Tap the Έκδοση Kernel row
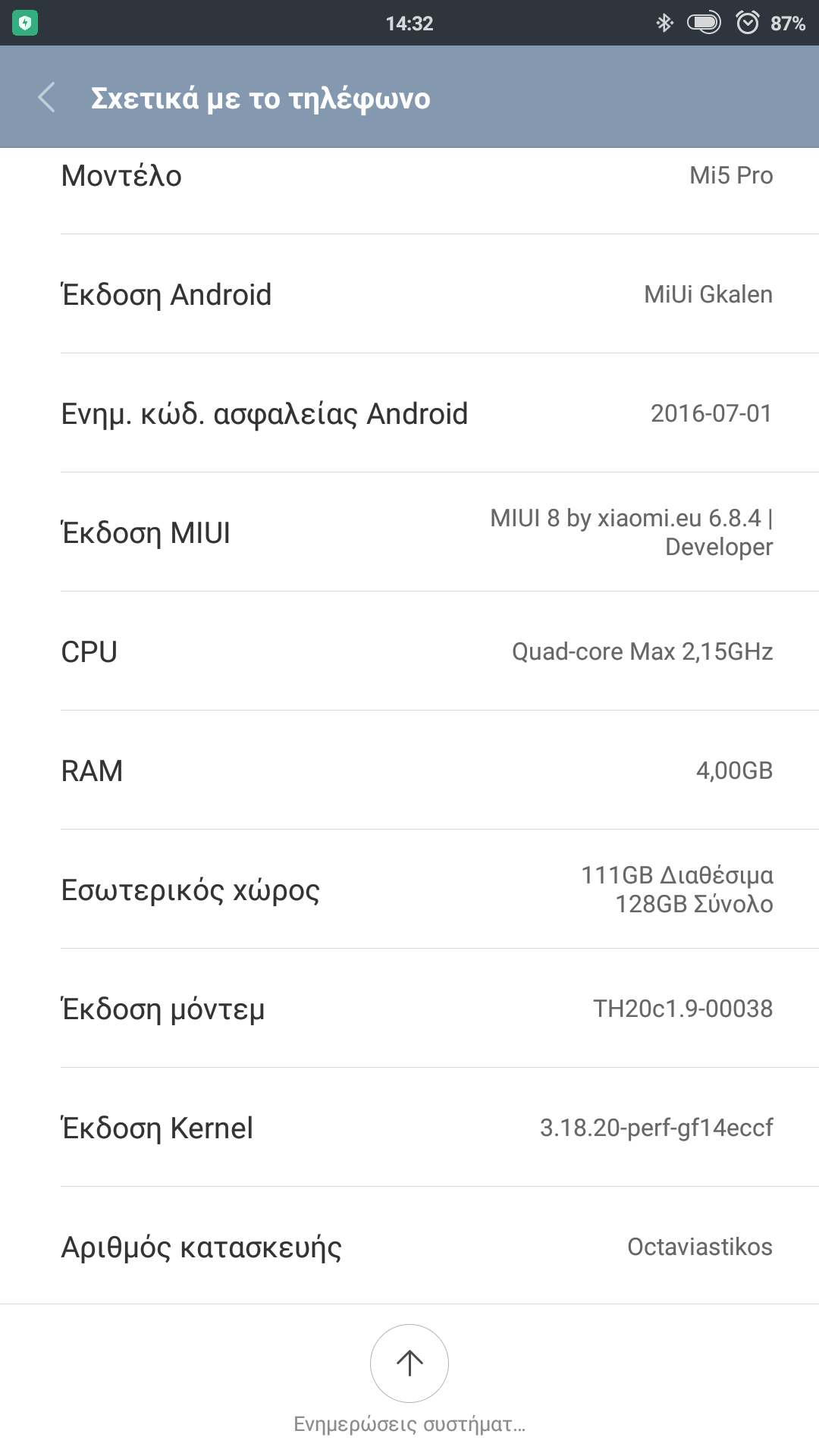Viewport: 819px width, 1456px height. click(x=409, y=1128)
